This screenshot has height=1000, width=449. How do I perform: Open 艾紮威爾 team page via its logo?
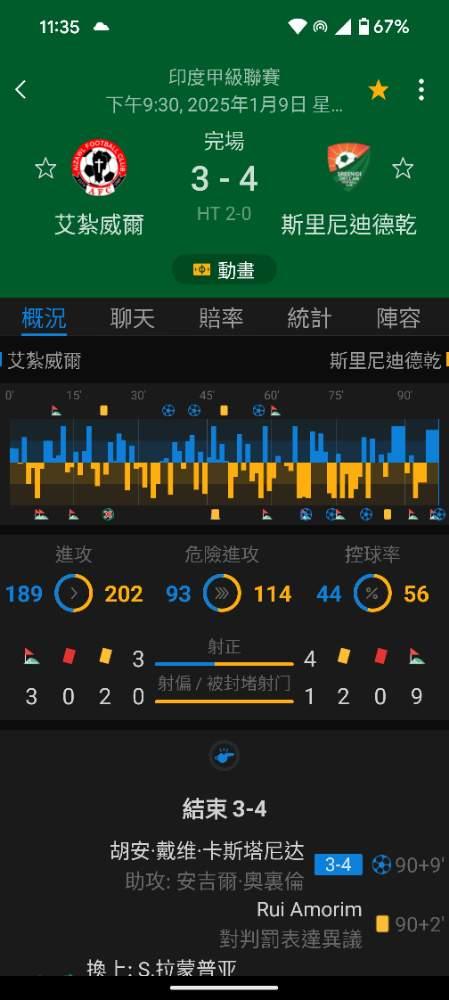click(x=99, y=168)
